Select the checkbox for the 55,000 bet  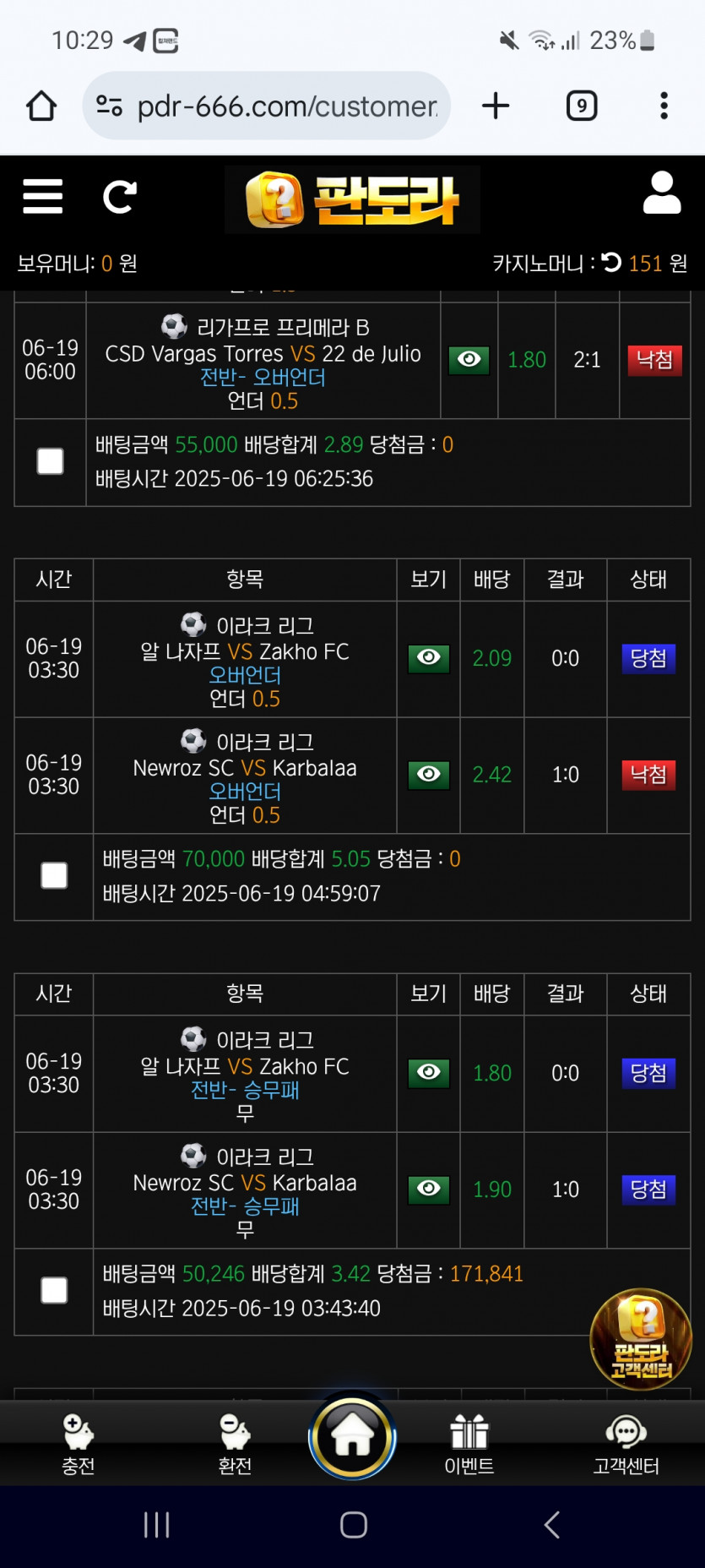coord(51,461)
